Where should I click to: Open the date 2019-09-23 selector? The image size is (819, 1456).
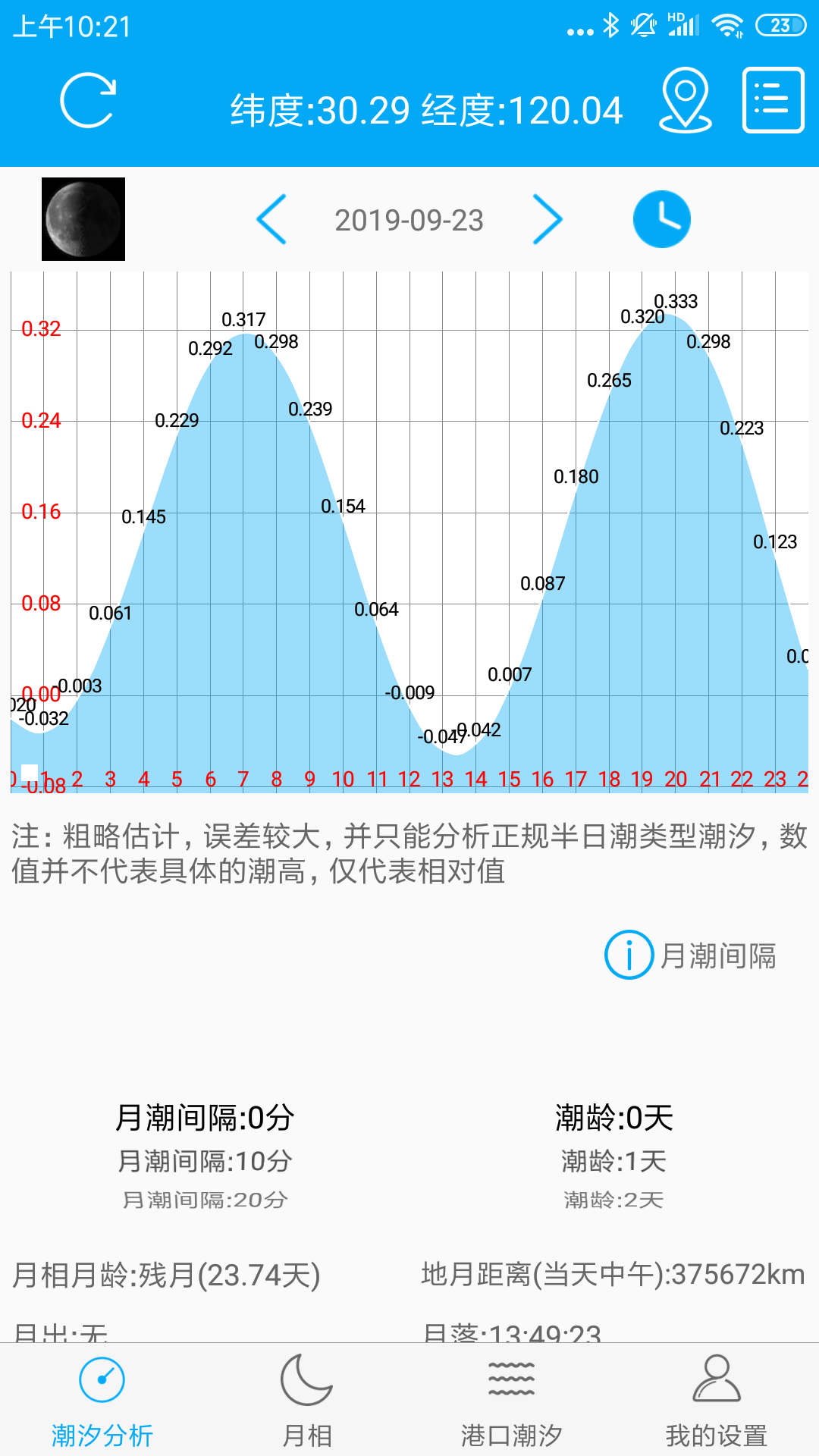coord(409,220)
